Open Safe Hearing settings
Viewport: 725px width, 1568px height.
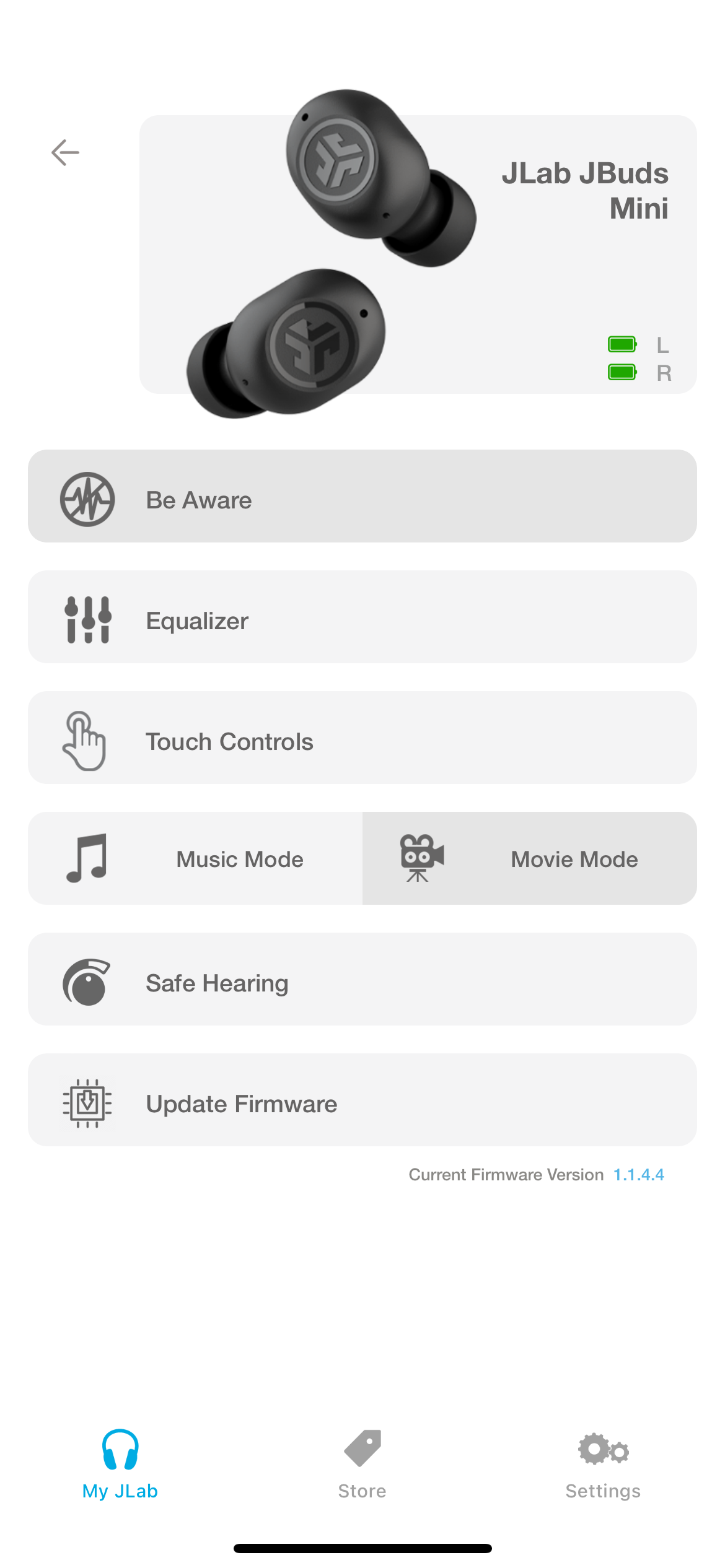coord(362,980)
